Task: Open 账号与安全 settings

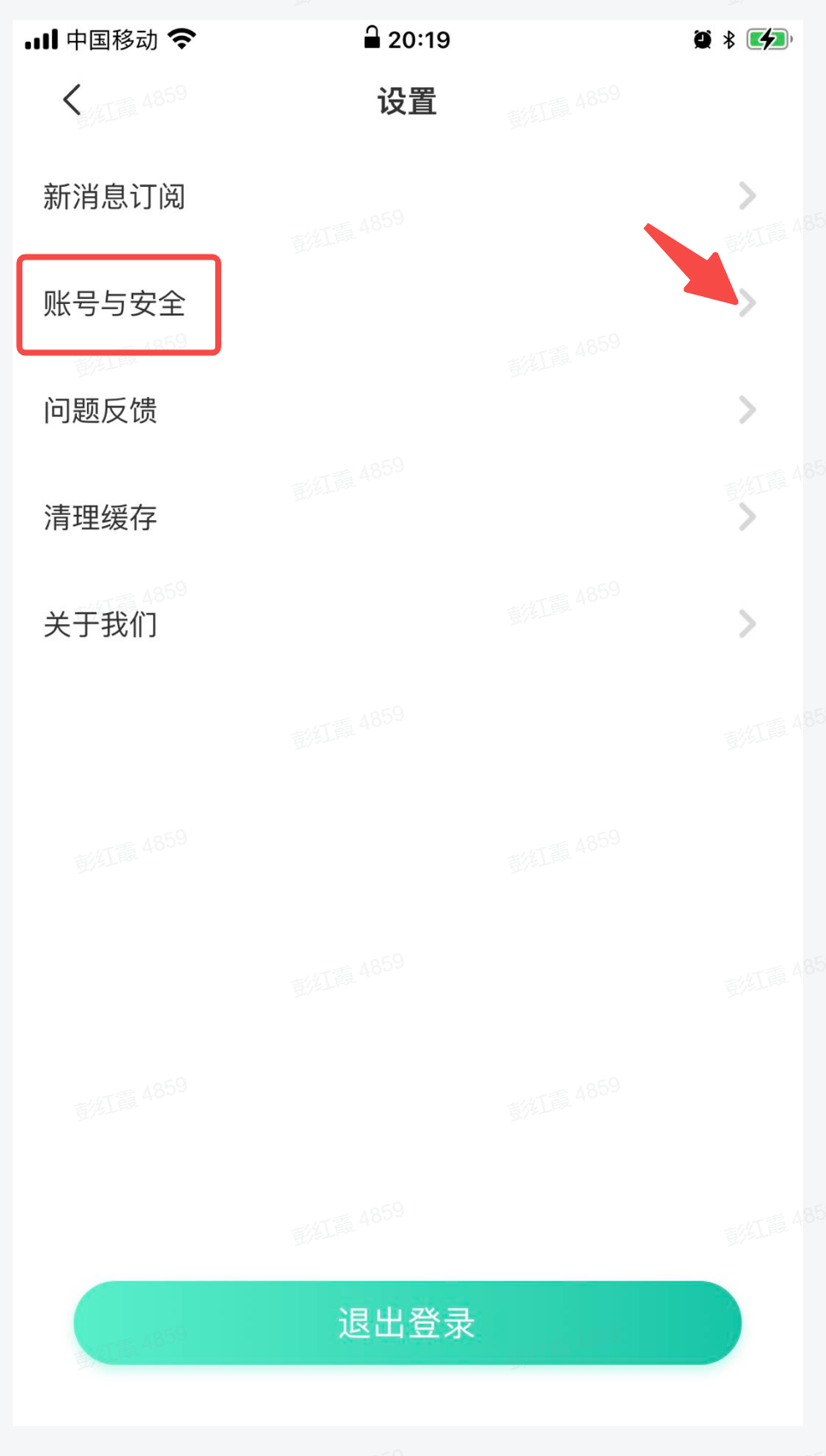Action: pyautogui.click(x=115, y=304)
